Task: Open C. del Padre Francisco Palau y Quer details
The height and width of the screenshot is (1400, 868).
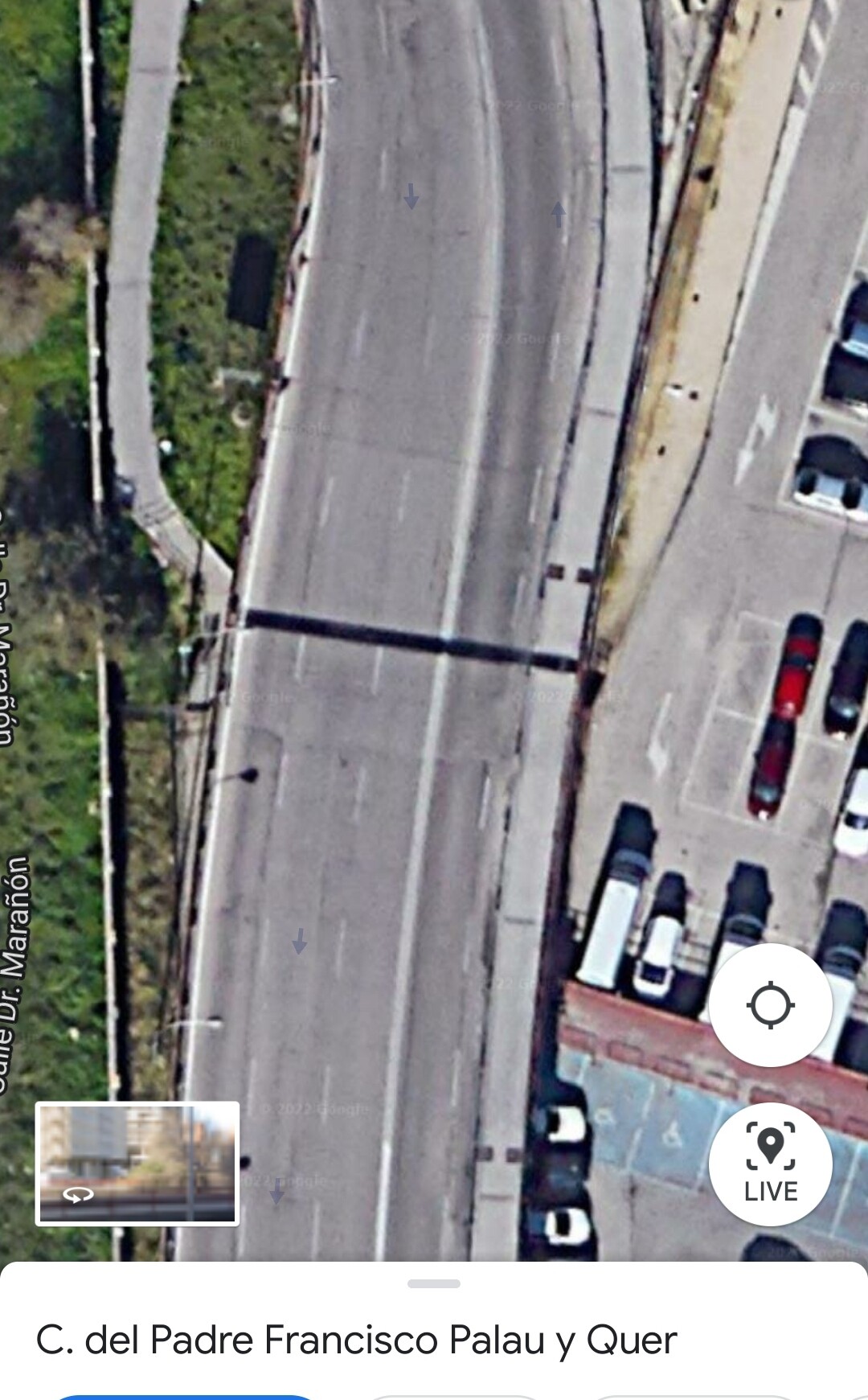Action: [356, 1340]
